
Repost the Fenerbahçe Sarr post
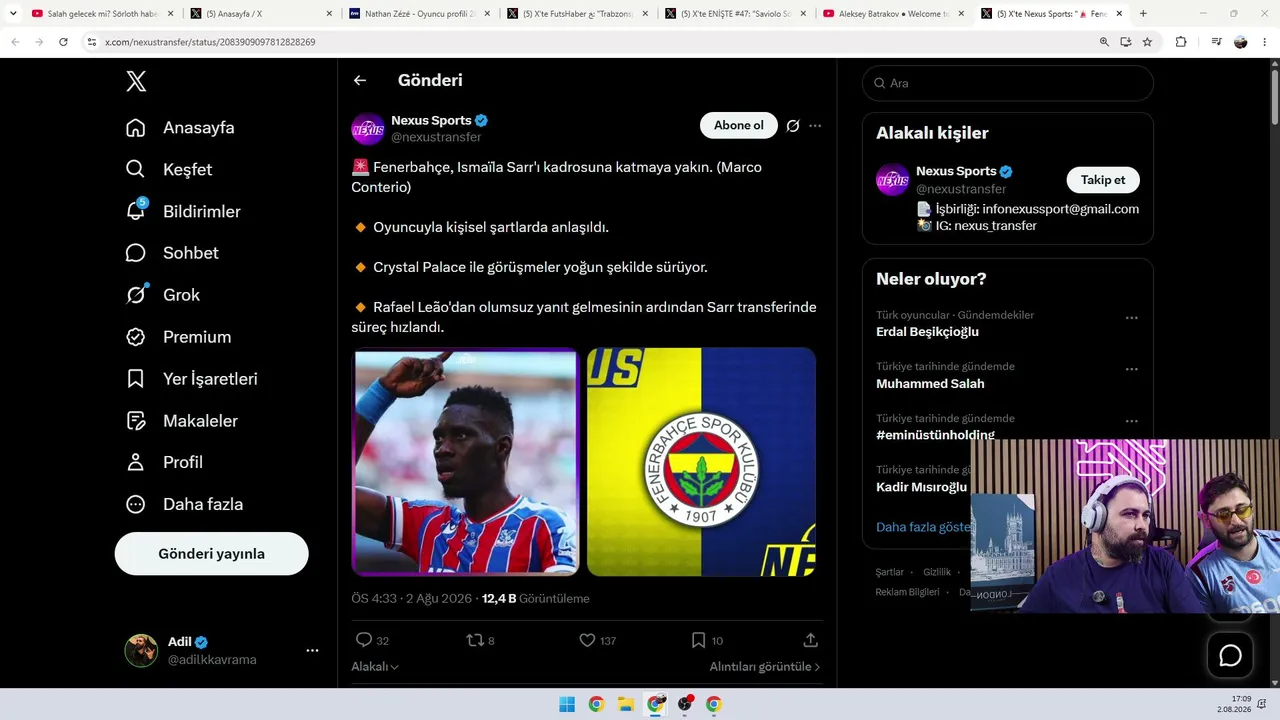[481, 640]
